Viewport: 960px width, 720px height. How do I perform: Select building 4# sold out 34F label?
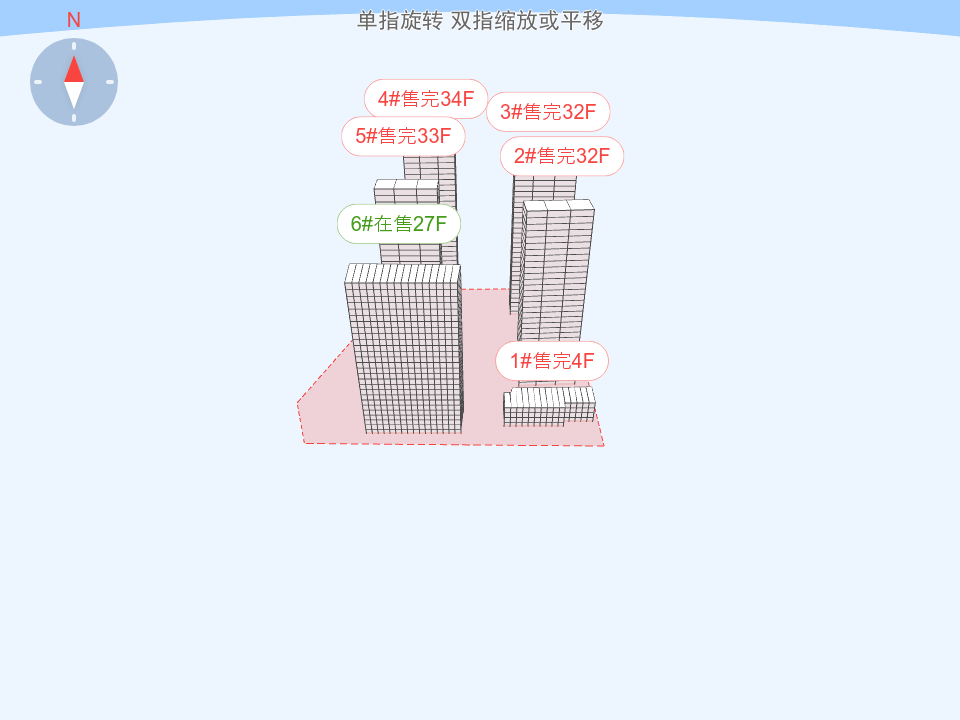(426, 99)
